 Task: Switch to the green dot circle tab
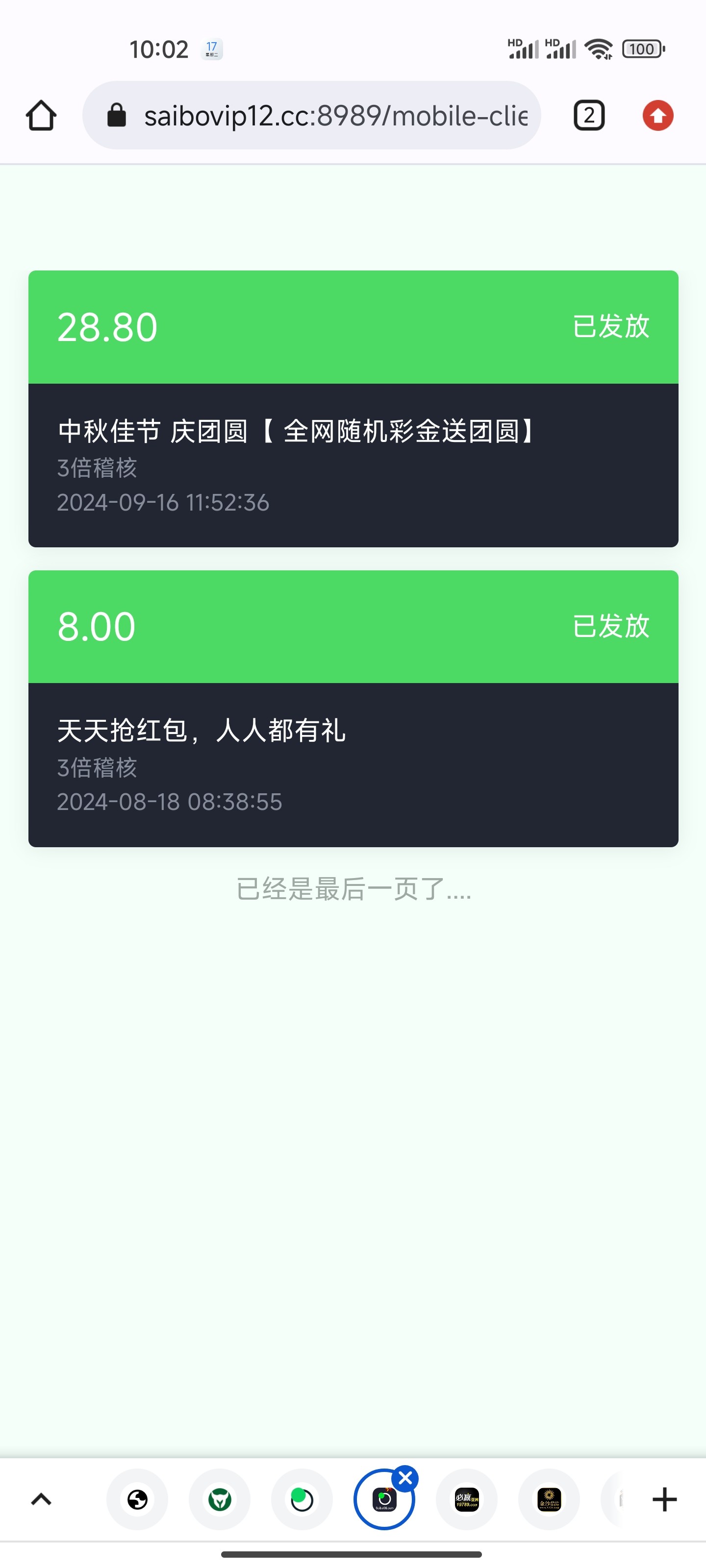(x=302, y=1499)
